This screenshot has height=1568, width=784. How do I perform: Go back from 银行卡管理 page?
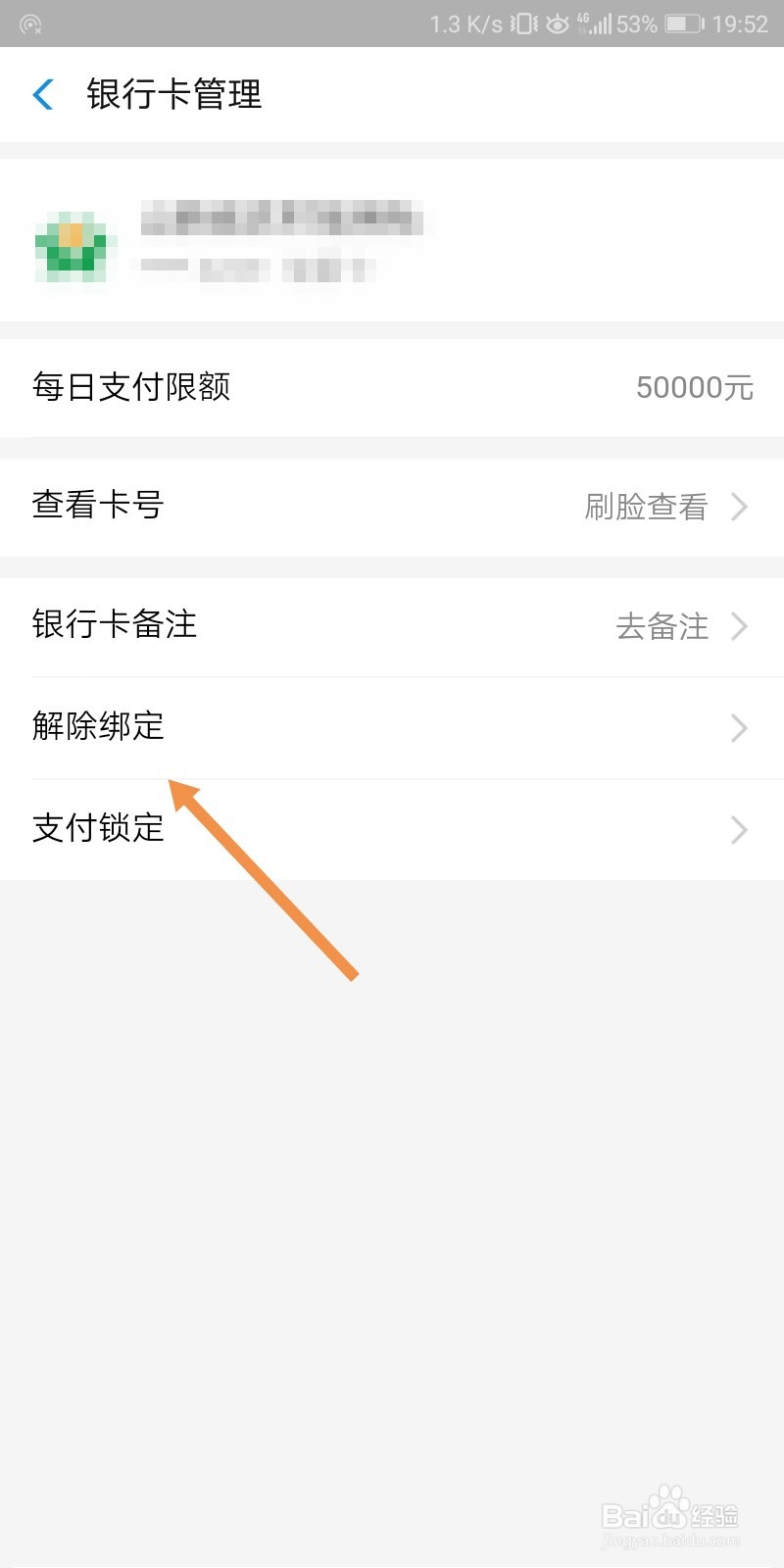43,95
